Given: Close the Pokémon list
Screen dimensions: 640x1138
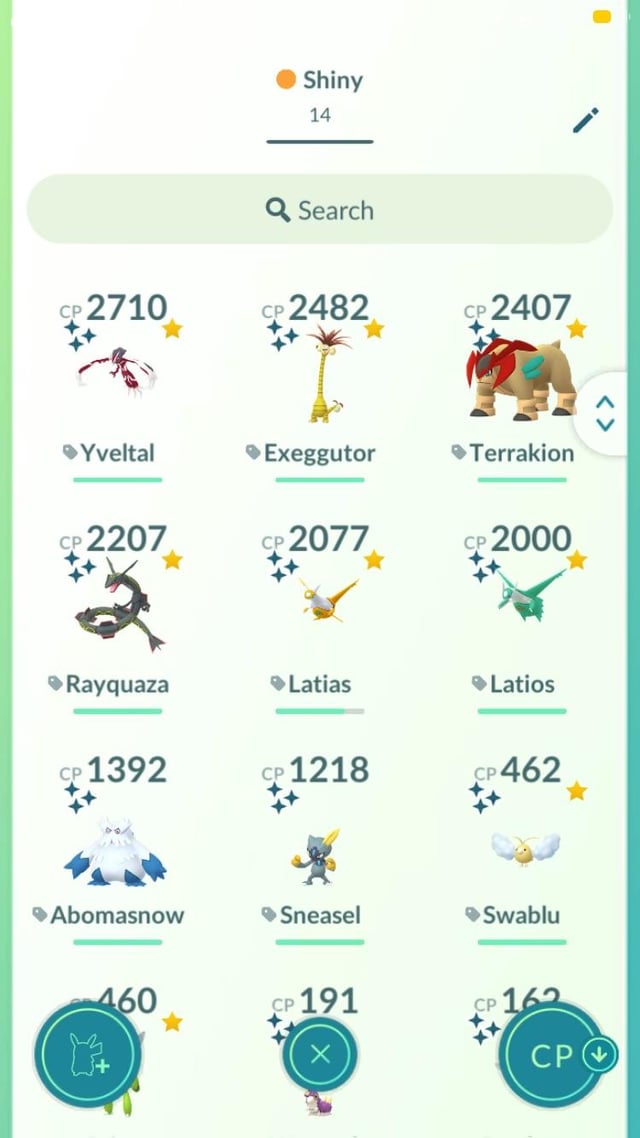Looking at the screenshot, I should [320, 1053].
